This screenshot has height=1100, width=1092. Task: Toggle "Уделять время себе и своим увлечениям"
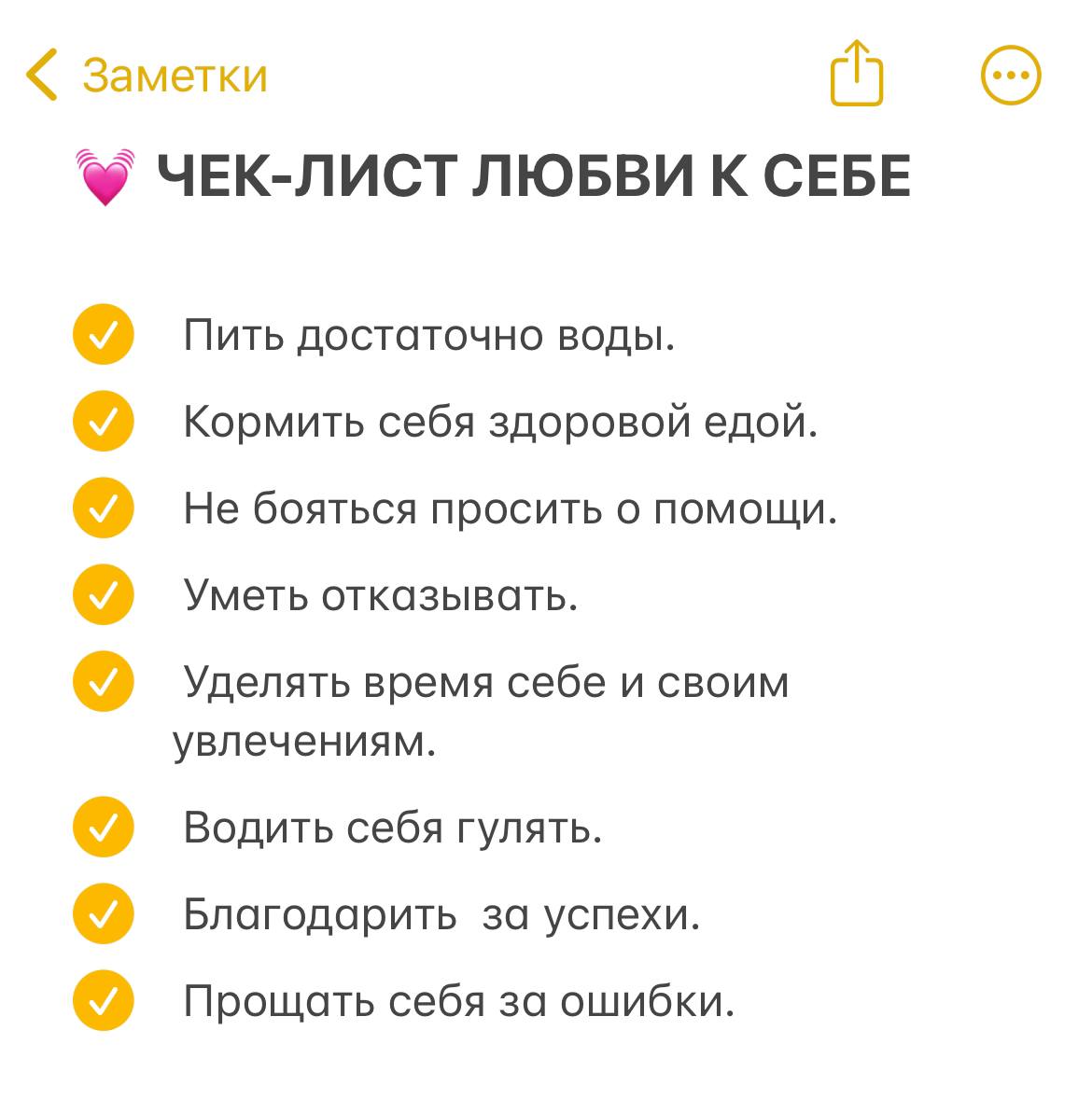(103, 682)
